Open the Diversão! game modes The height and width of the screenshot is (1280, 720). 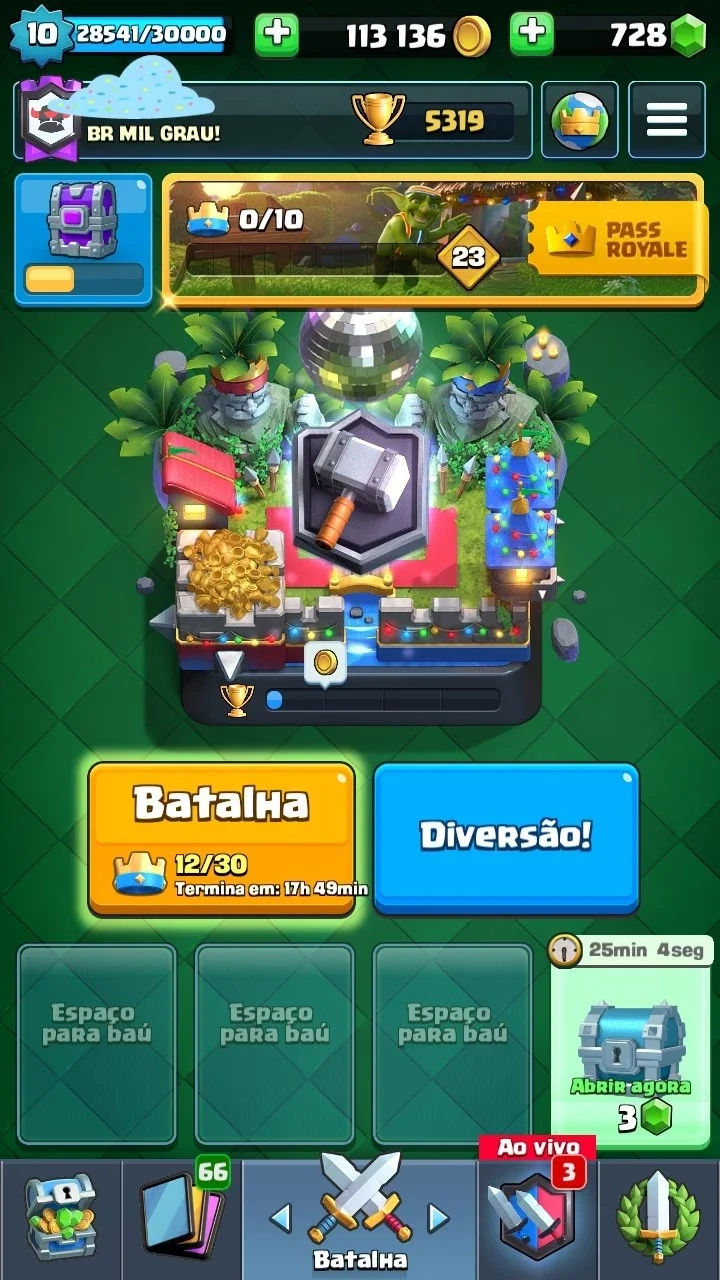point(506,838)
